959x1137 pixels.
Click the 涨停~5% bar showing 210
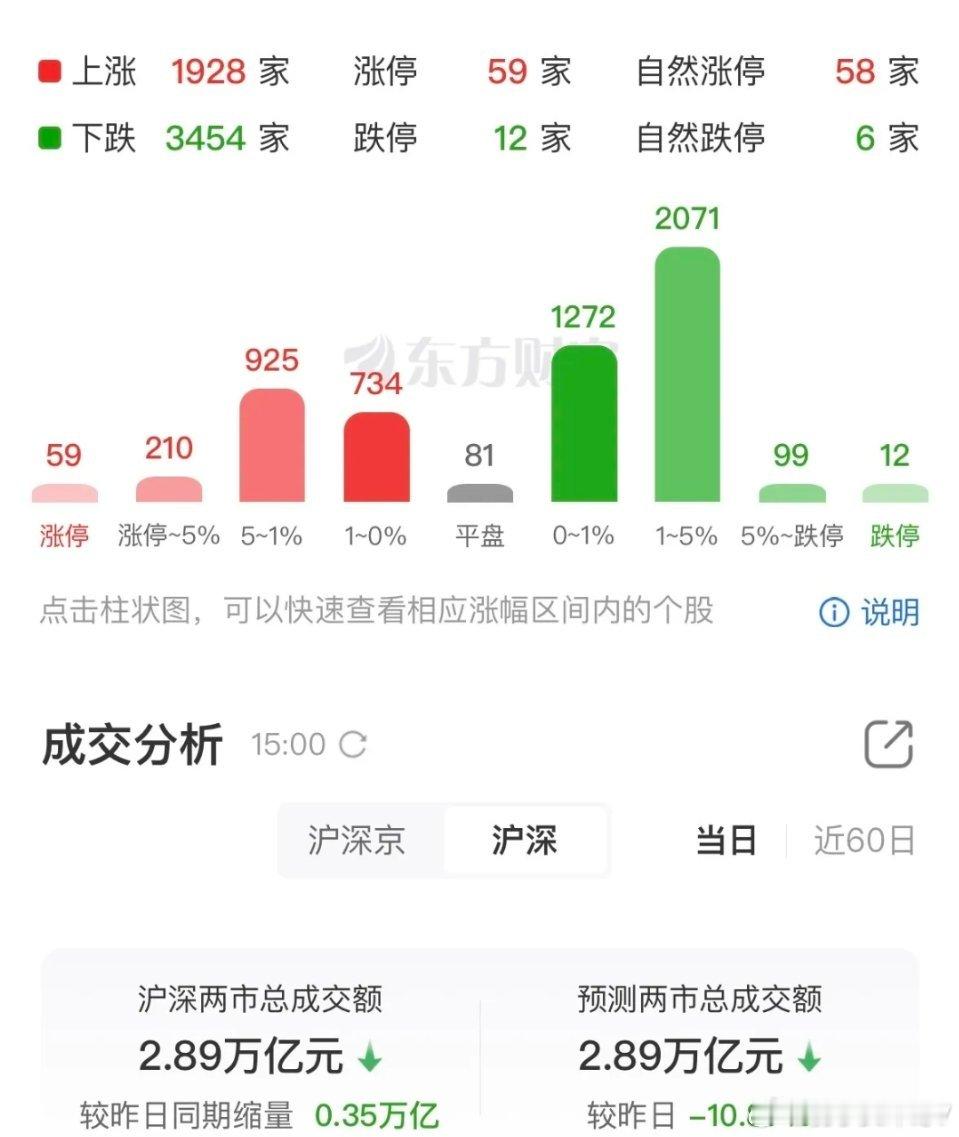click(168, 492)
